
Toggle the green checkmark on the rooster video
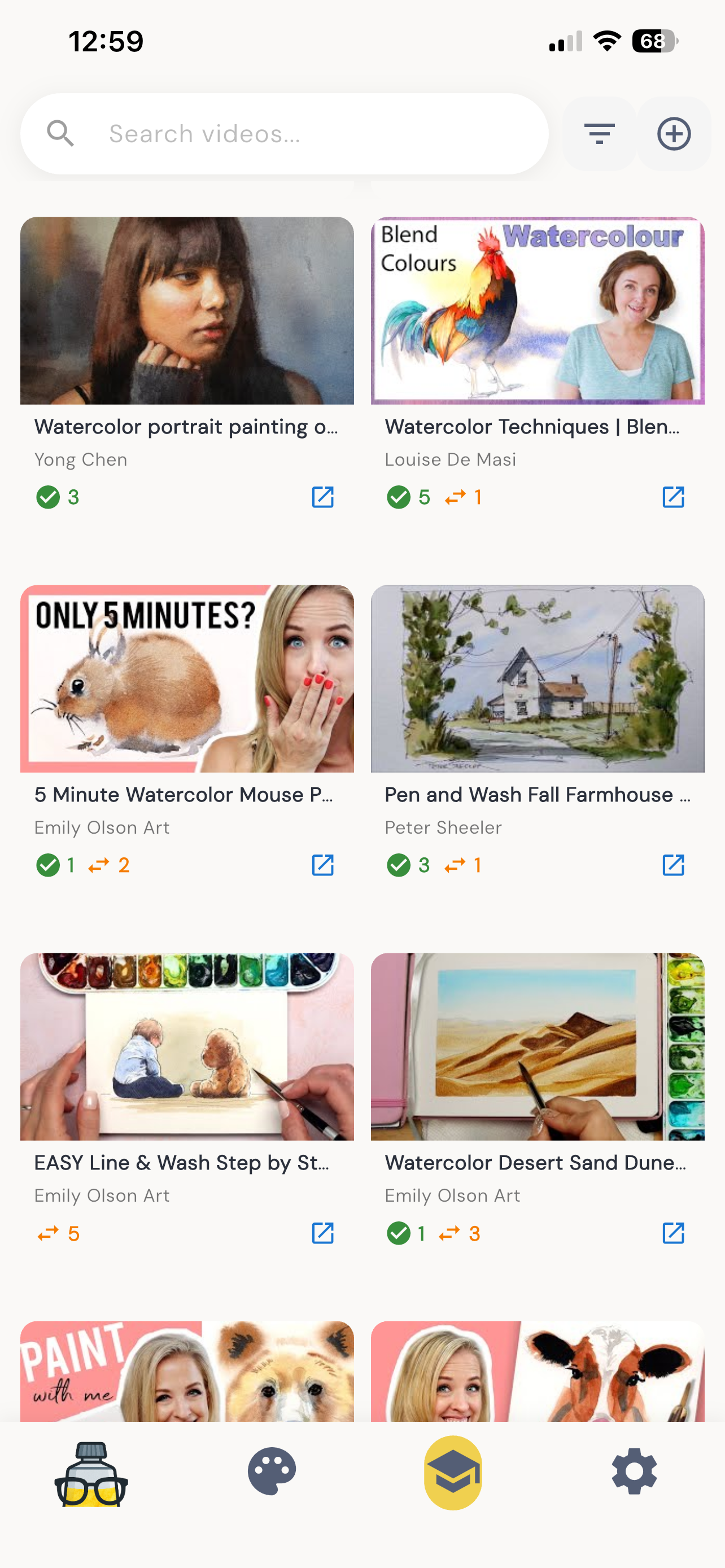(x=399, y=497)
